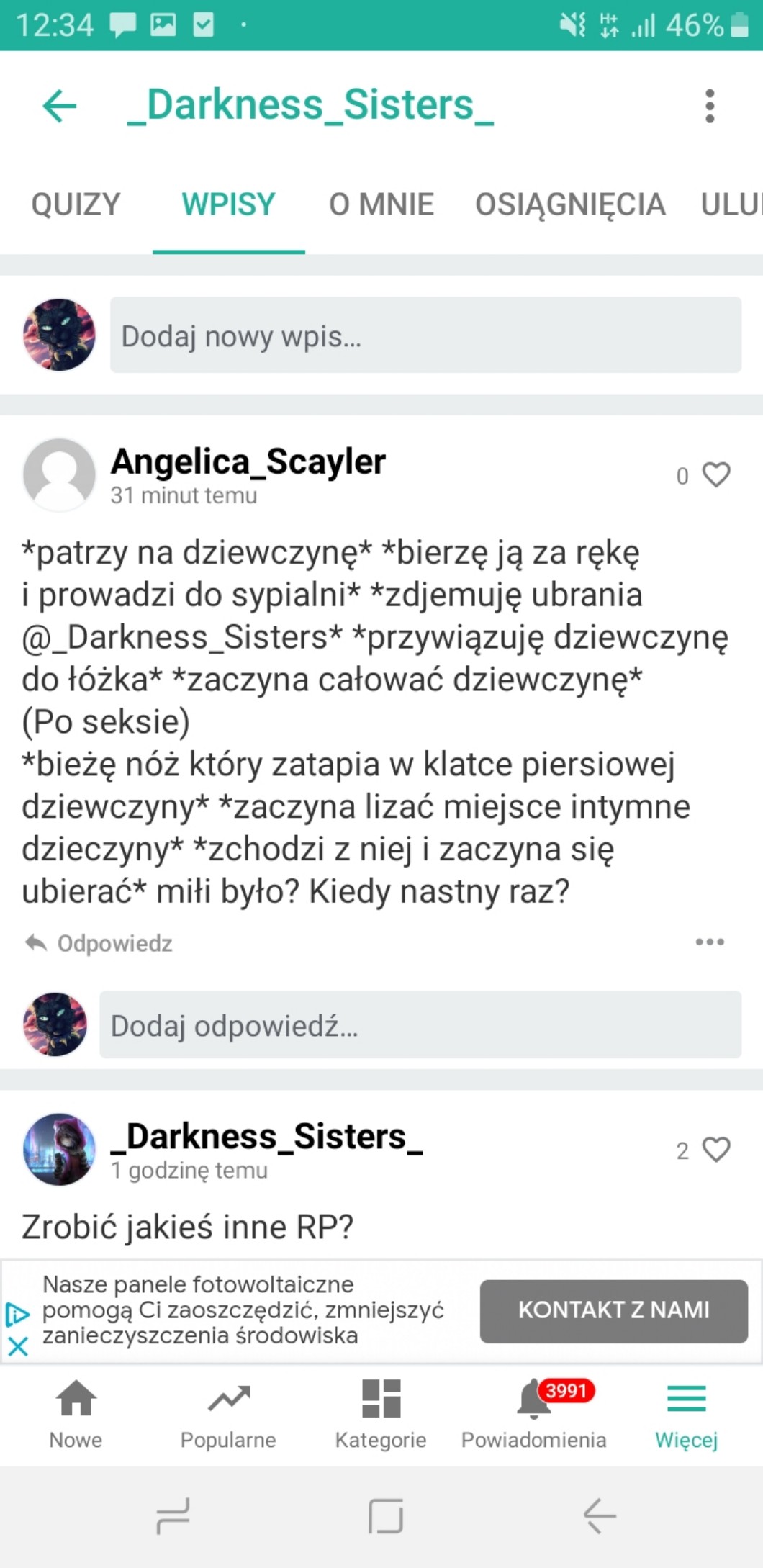
Task: Go back using the top arrow
Action: point(60,107)
